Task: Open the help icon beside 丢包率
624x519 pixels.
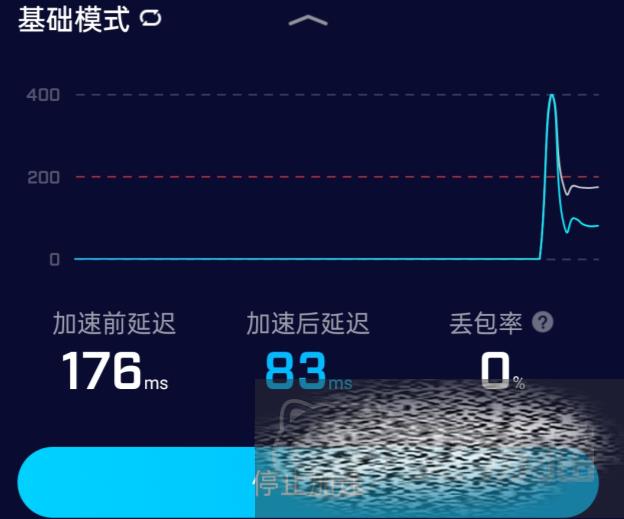Action: pos(543,322)
